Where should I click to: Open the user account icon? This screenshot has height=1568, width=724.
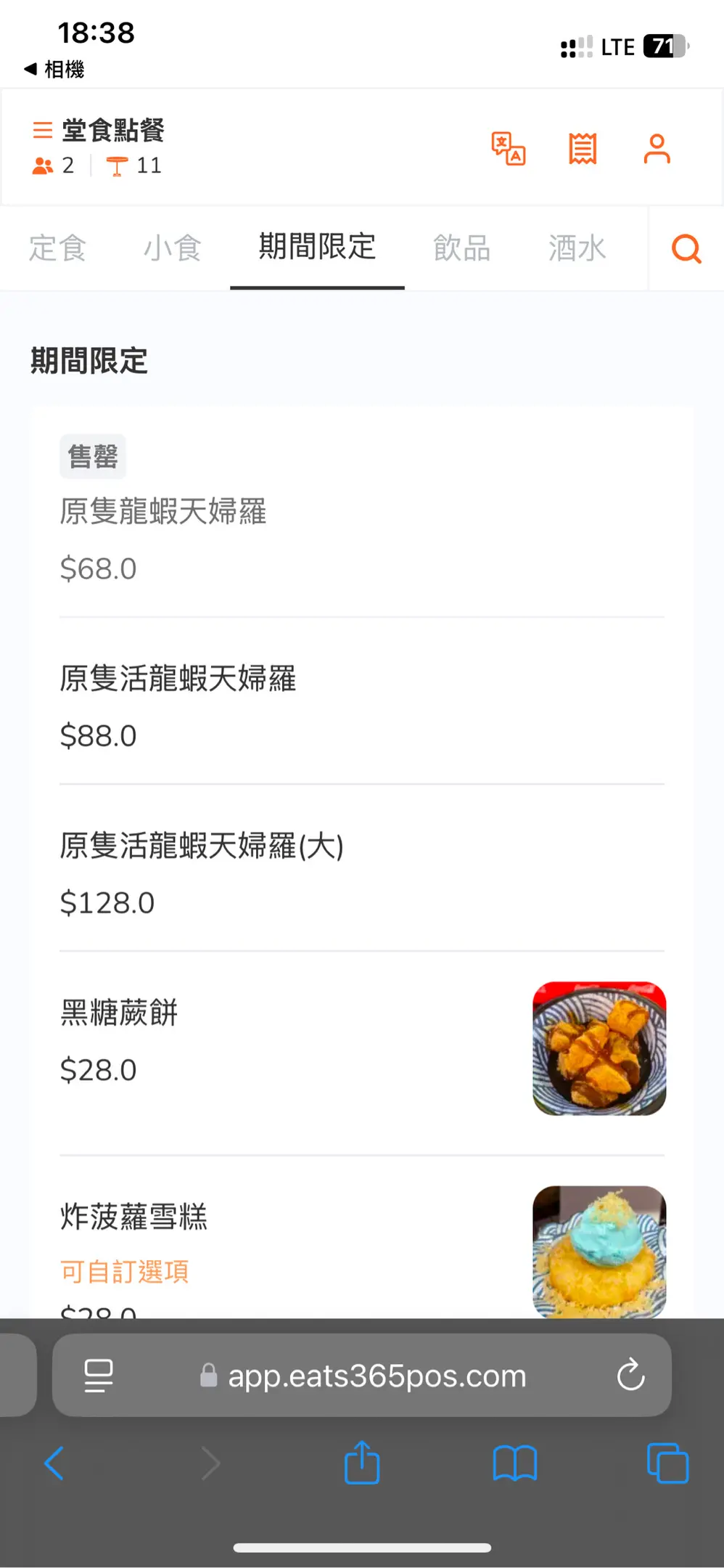point(657,149)
